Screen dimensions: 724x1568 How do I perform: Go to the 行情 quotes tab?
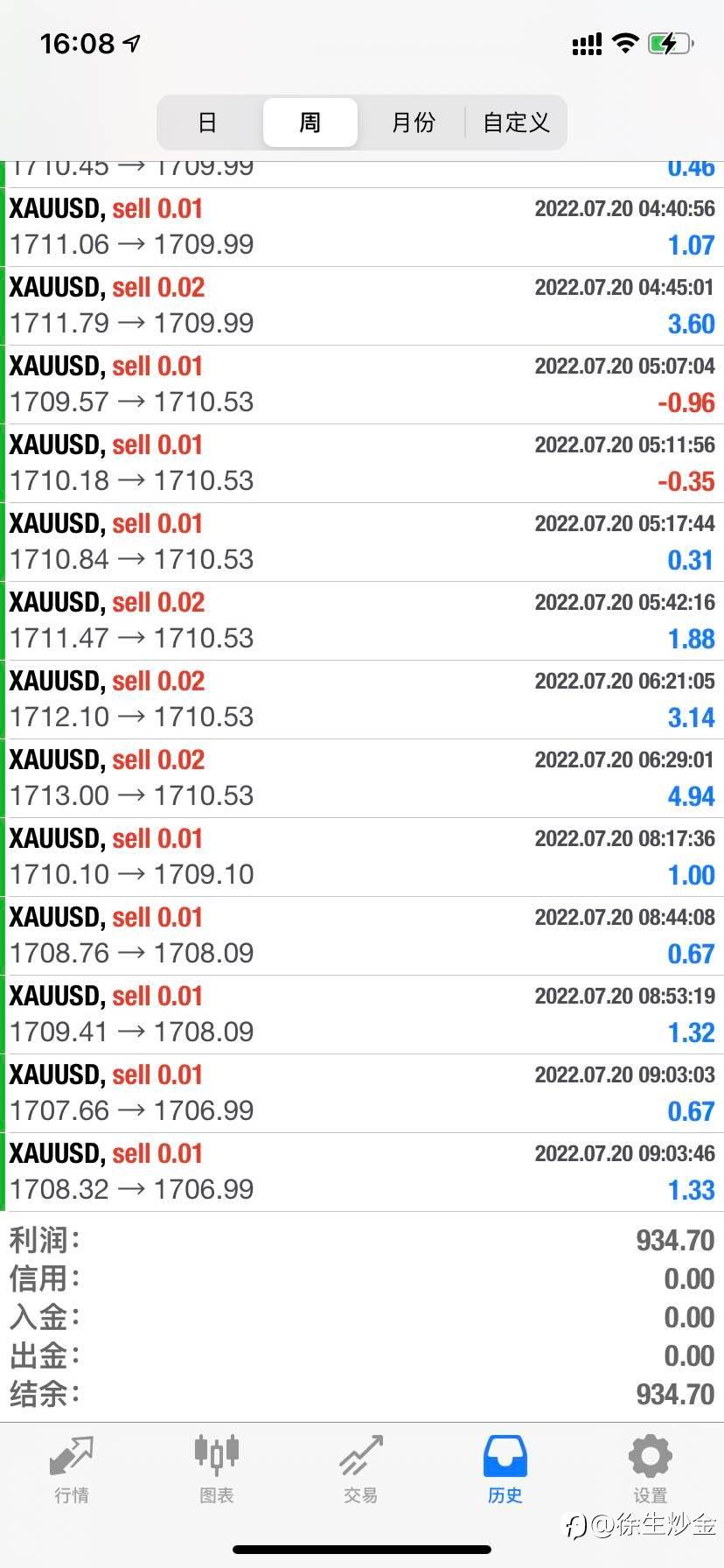[72, 1470]
